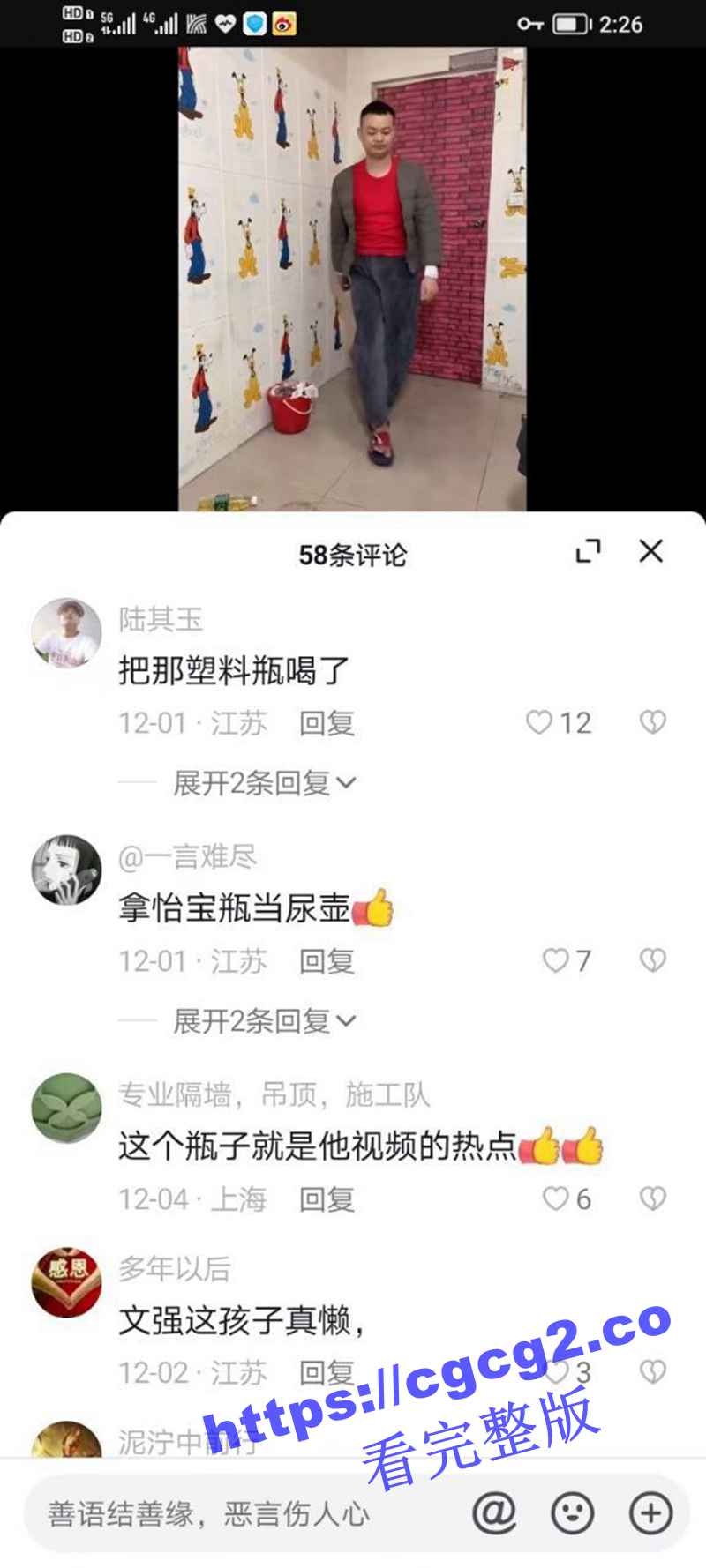The height and width of the screenshot is (1568, 706).
Task: Expand comments panel to full screen
Action: tap(588, 552)
